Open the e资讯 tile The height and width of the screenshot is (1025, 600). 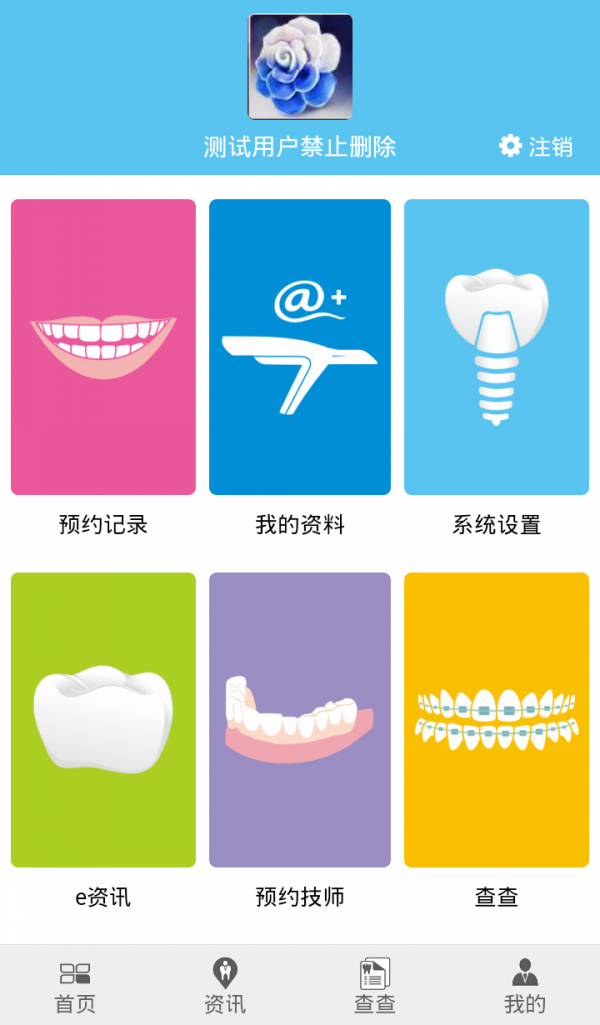click(x=103, y=720)
